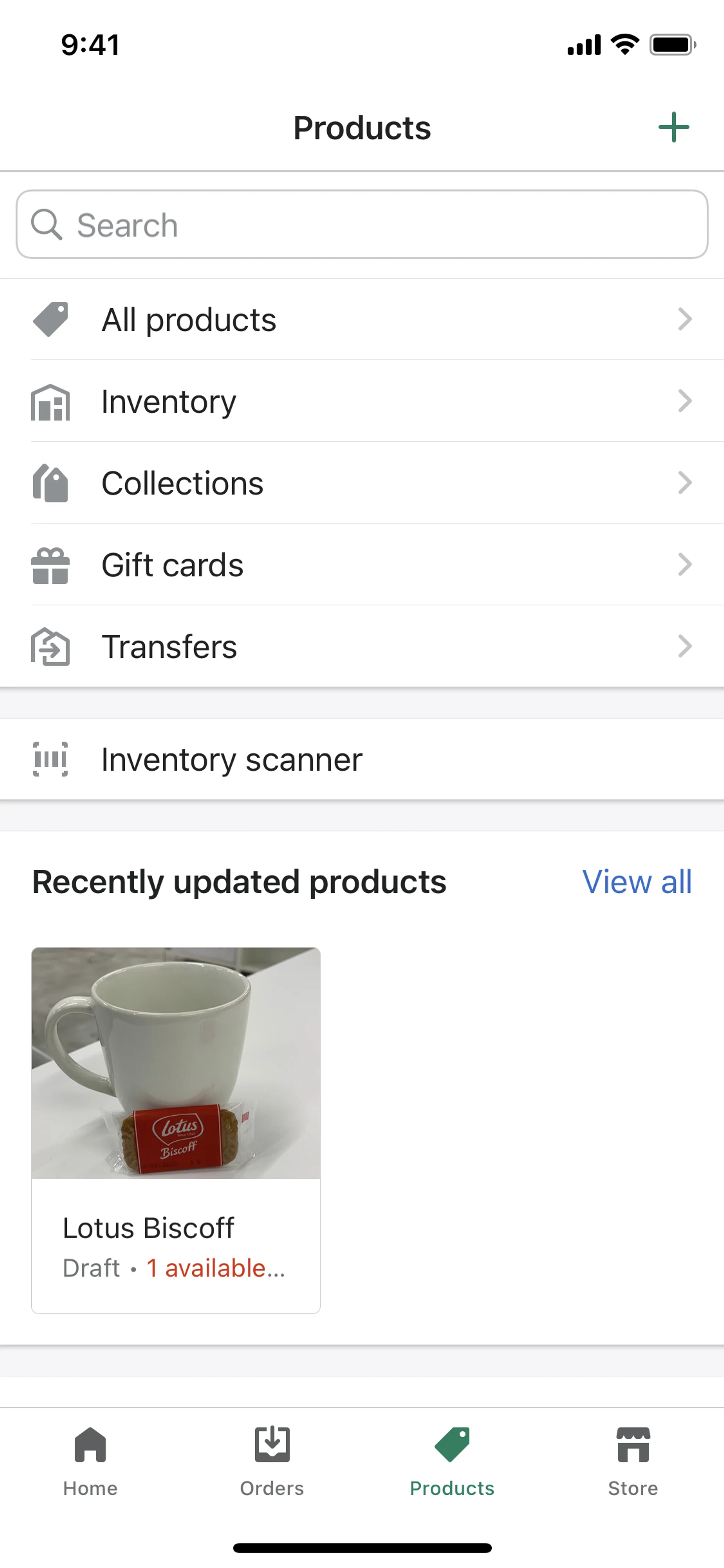Open the Lotus Biscoff product card
Viewport: 724px width, 1568px height.
176,1129
